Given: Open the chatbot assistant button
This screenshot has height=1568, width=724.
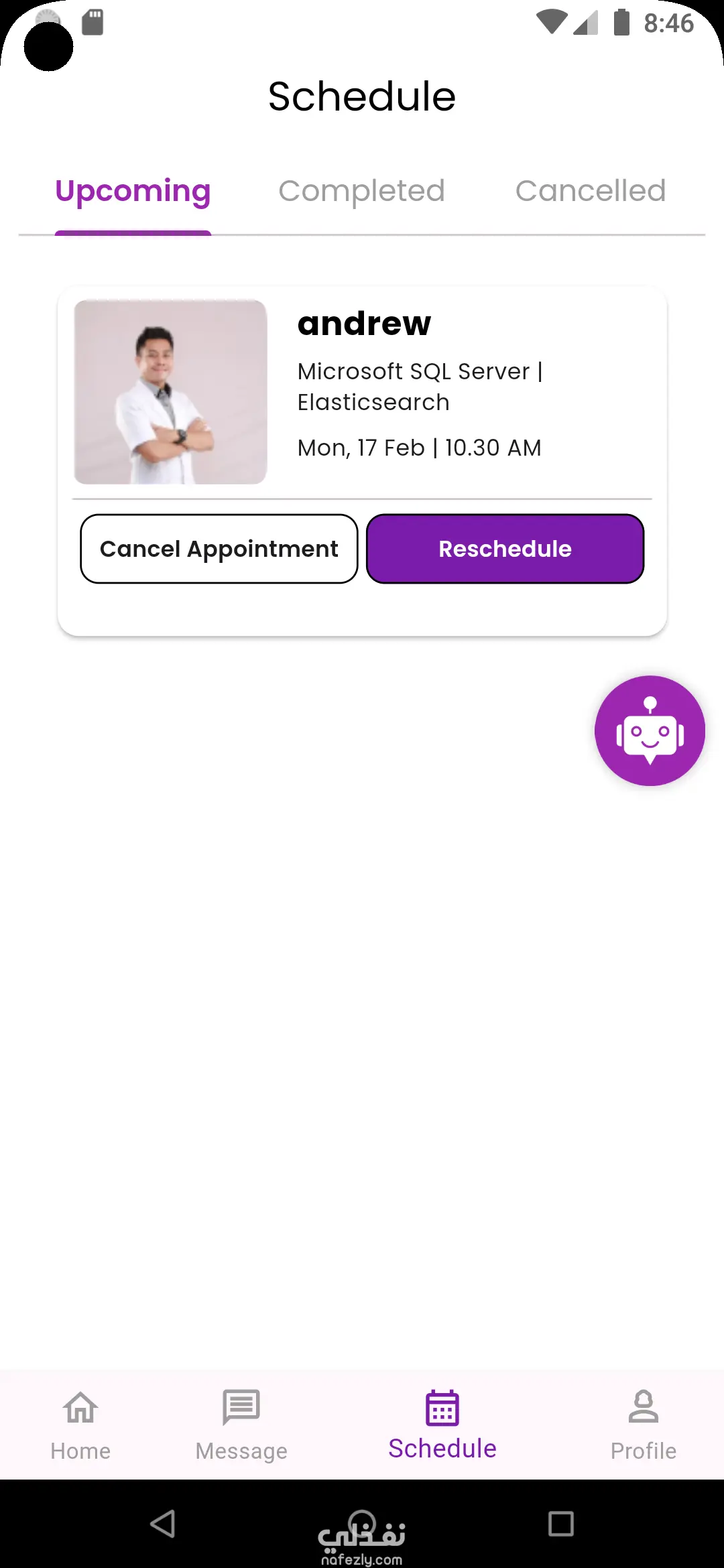Looking at the screenshot, I should [650, 730].
